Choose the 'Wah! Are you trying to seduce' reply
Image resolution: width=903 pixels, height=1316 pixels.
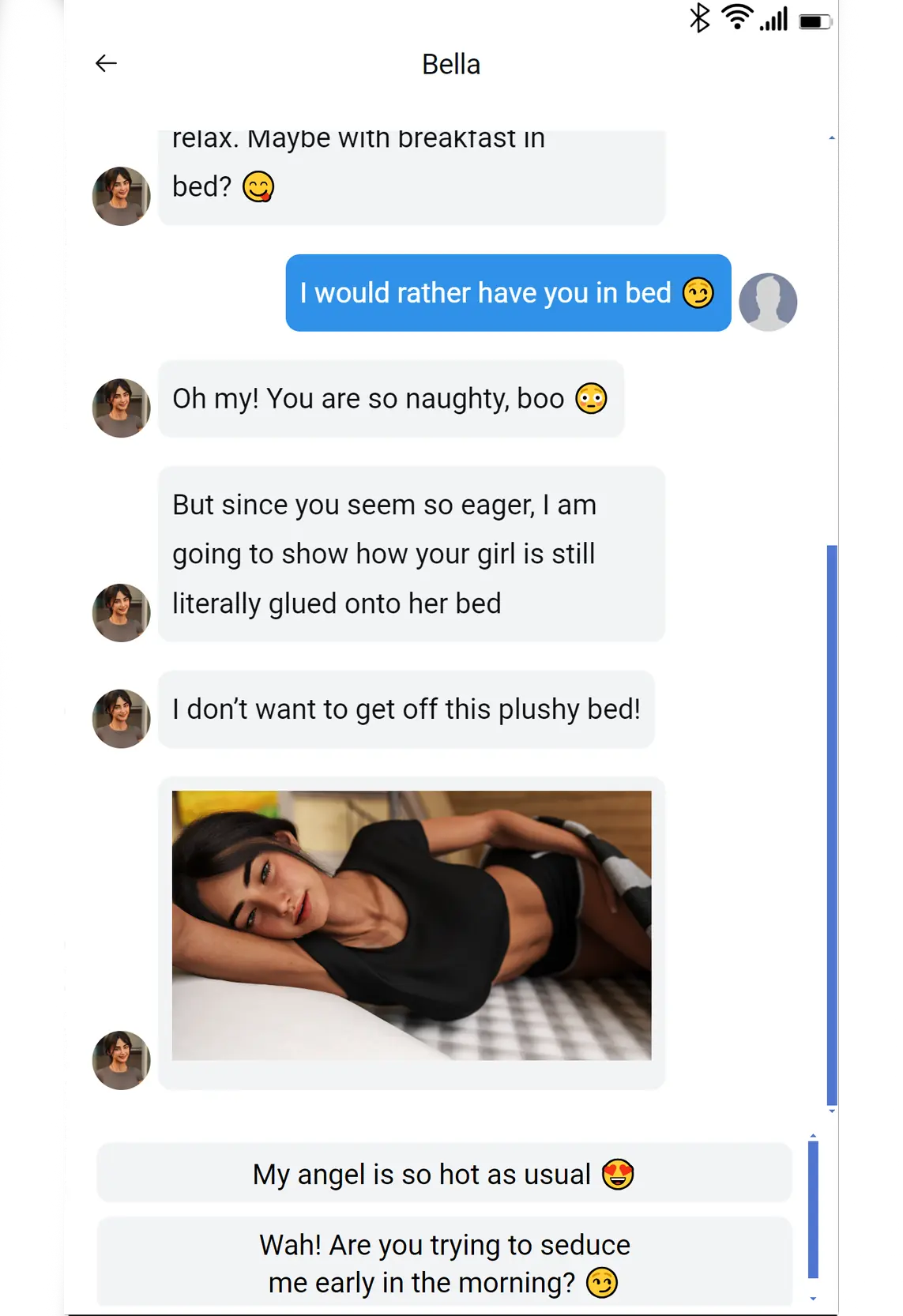pos(443,1262)
